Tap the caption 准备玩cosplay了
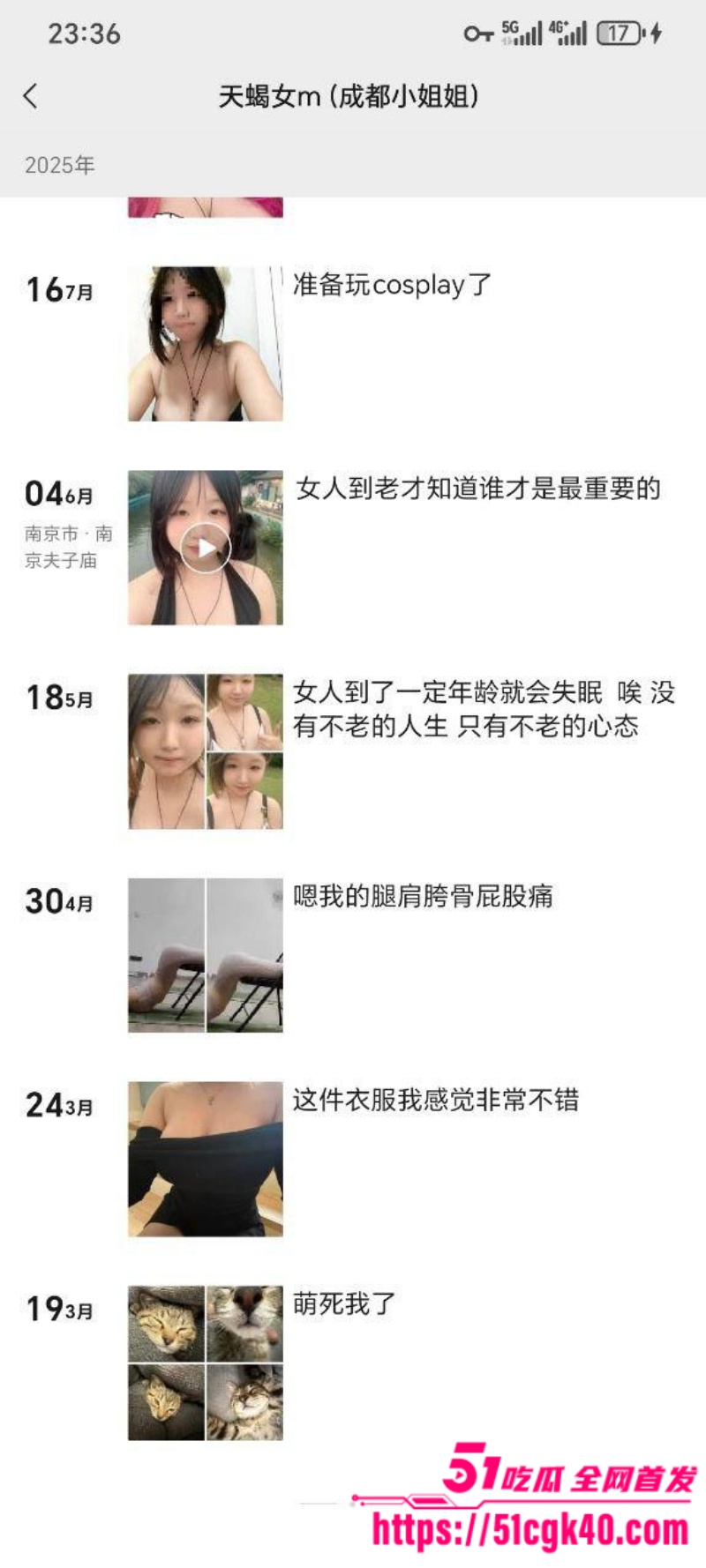 (x=392, y=286)
